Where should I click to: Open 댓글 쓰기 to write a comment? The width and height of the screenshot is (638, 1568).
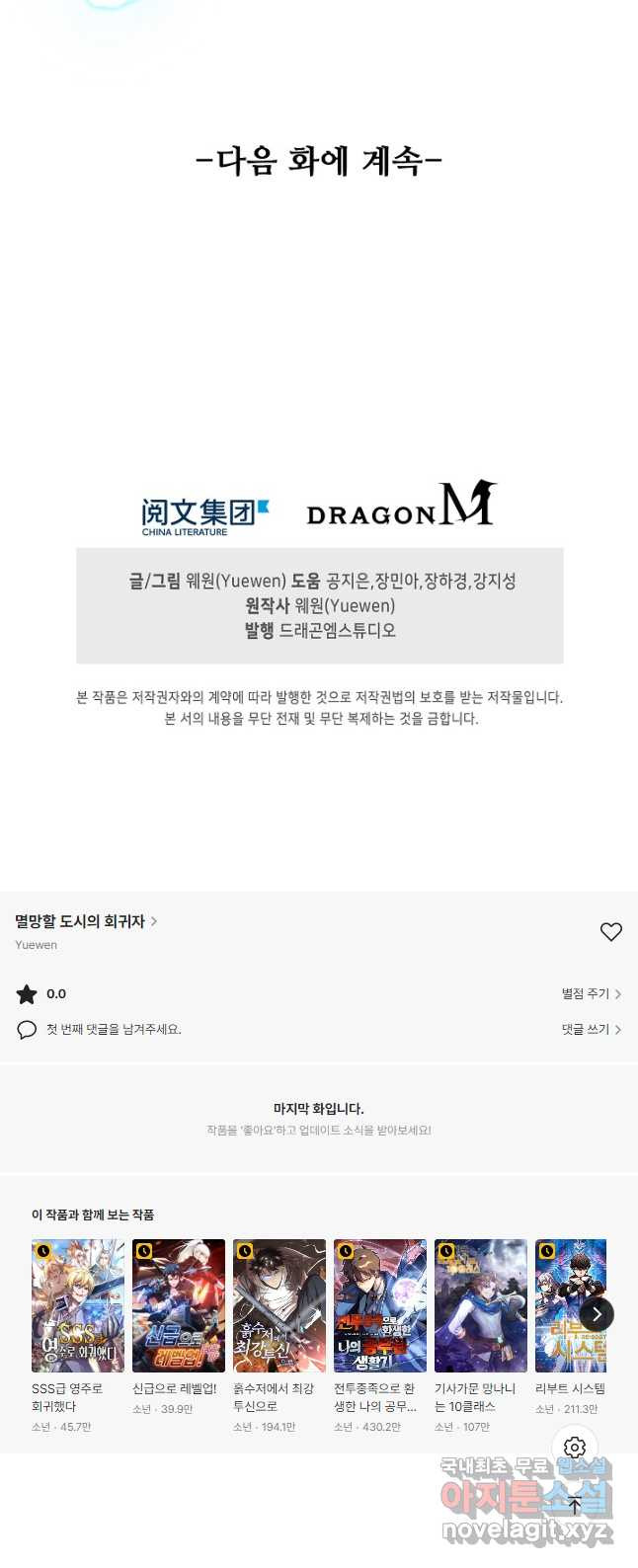[x=591, y=1029]
